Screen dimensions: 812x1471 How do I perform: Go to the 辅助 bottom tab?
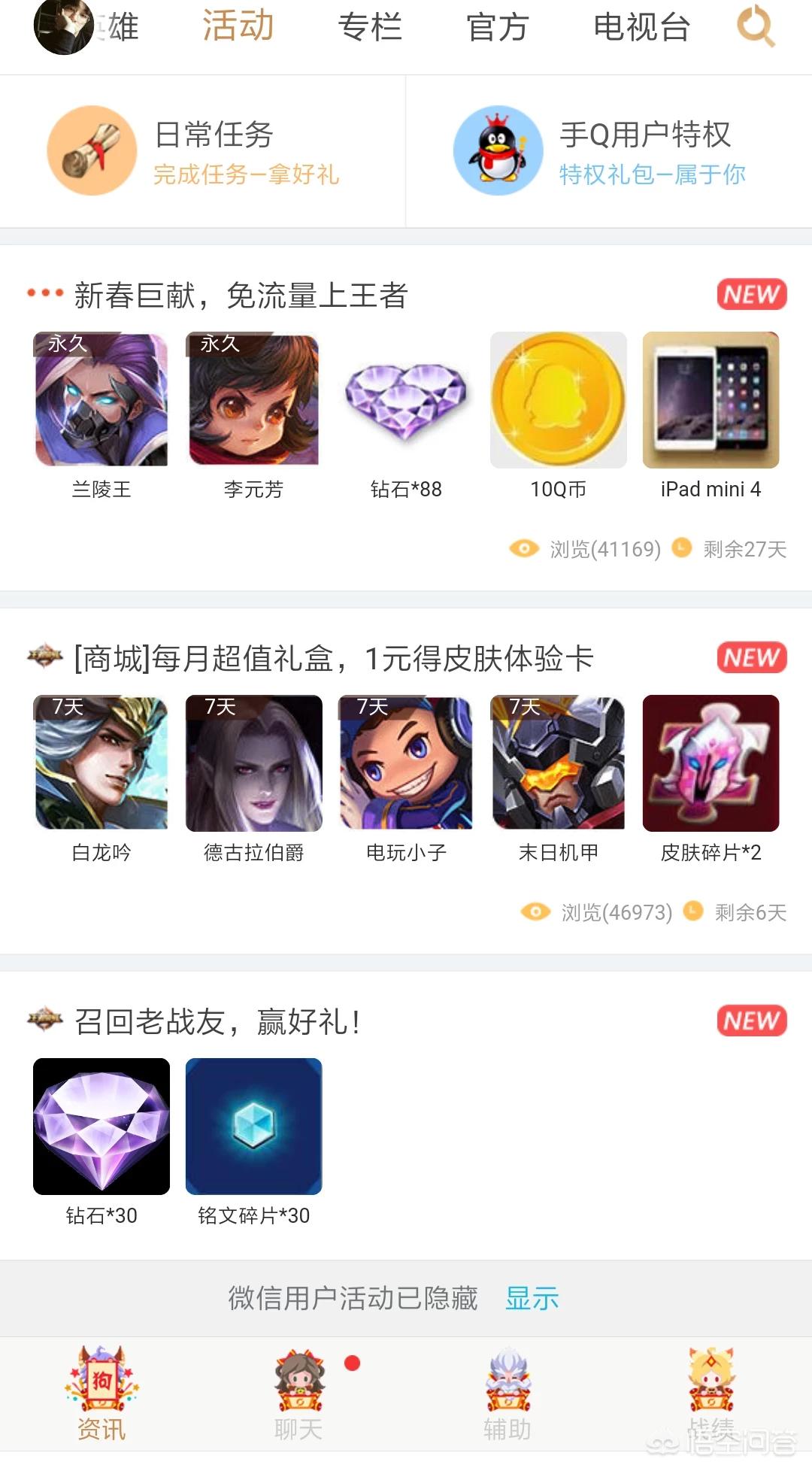[x=507, y=1393]
